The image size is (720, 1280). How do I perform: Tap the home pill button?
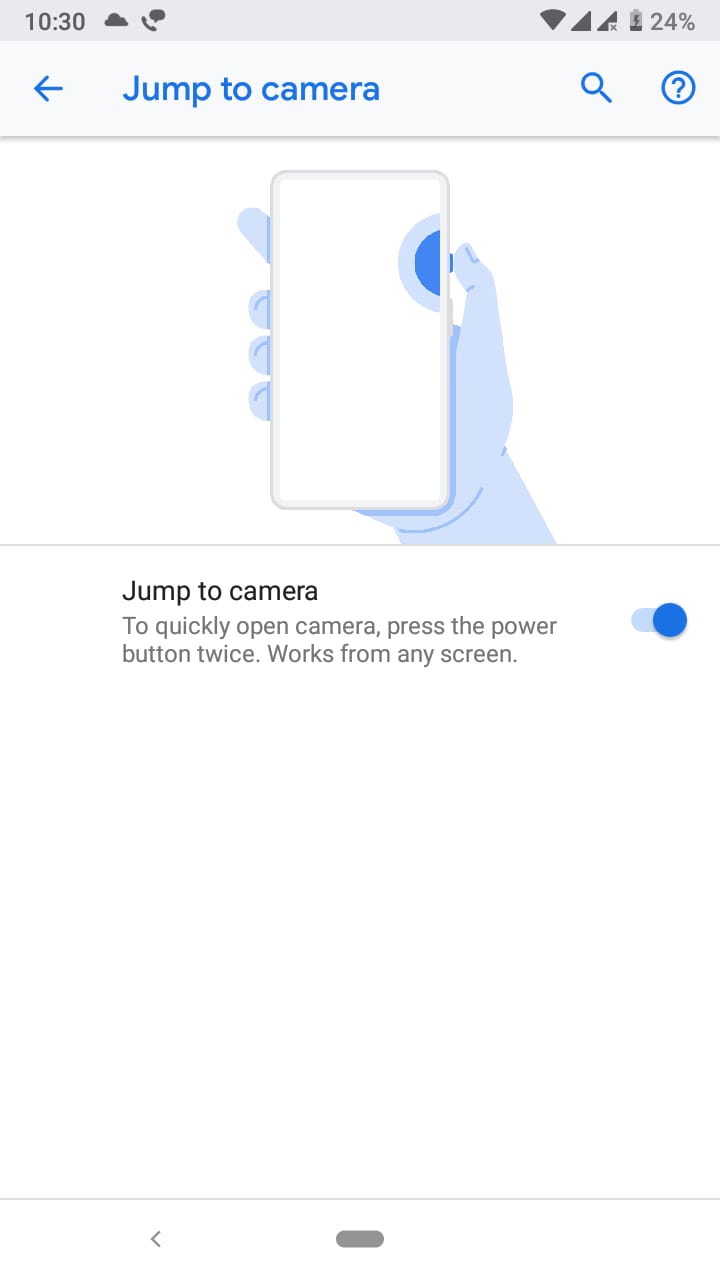tap(360, 1238)
